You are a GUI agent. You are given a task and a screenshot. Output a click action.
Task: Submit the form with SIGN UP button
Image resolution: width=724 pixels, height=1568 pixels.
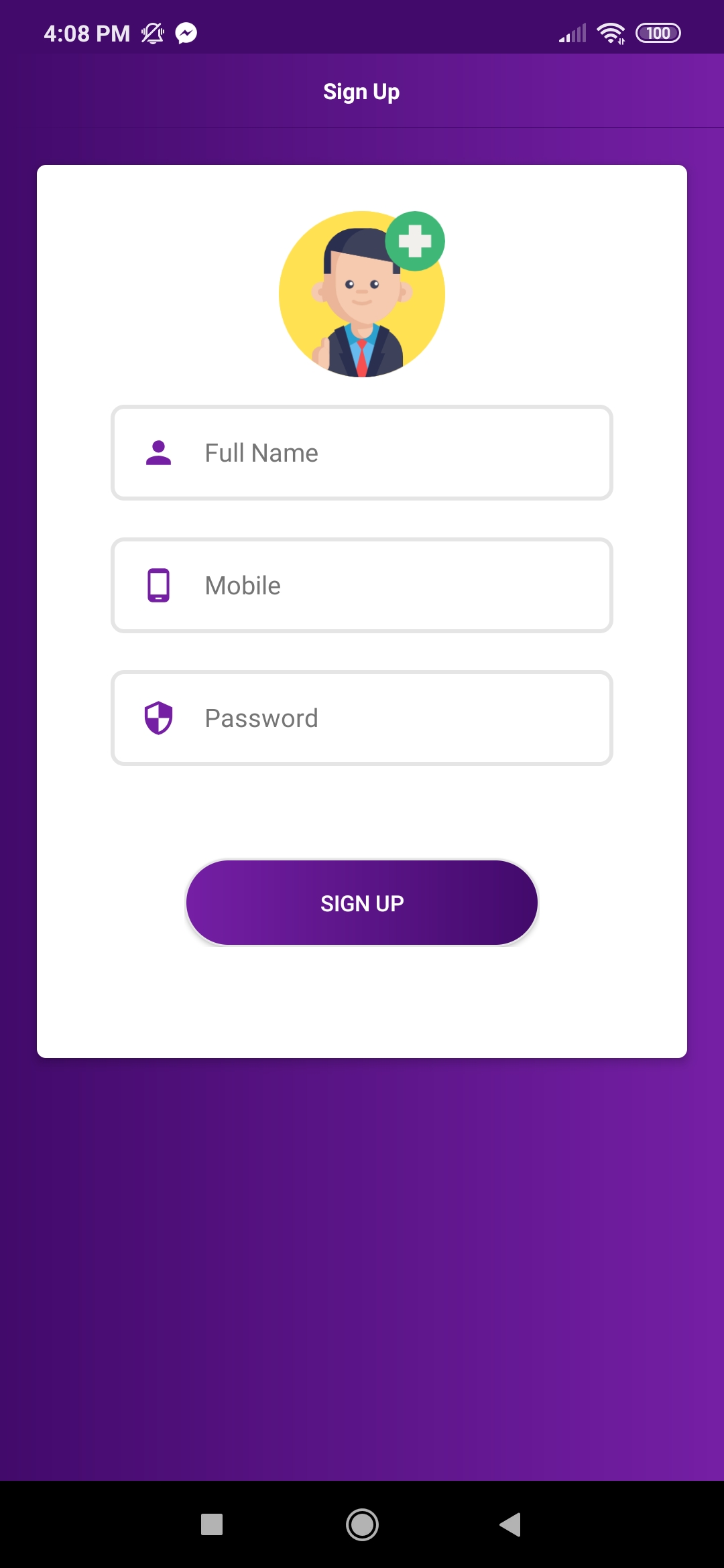coord(362,903)
